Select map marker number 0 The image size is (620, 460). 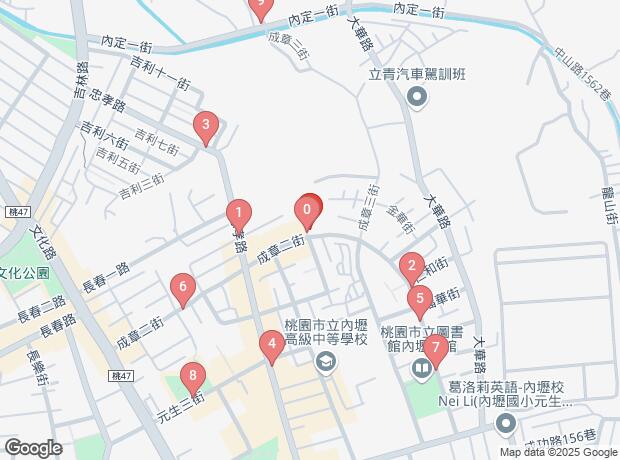(x=307, y=211)
